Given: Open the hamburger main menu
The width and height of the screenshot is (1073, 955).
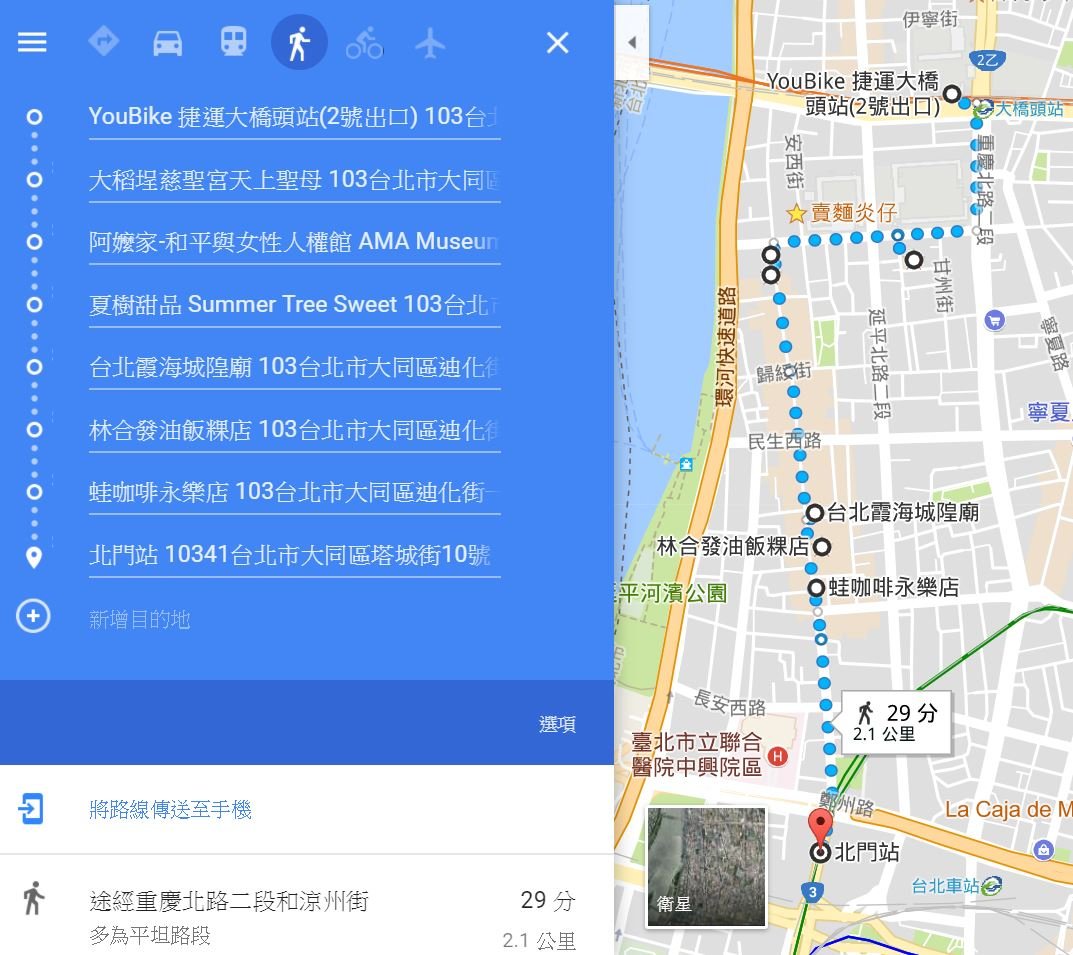Looking at the screenshot, I should pos(32,43).
